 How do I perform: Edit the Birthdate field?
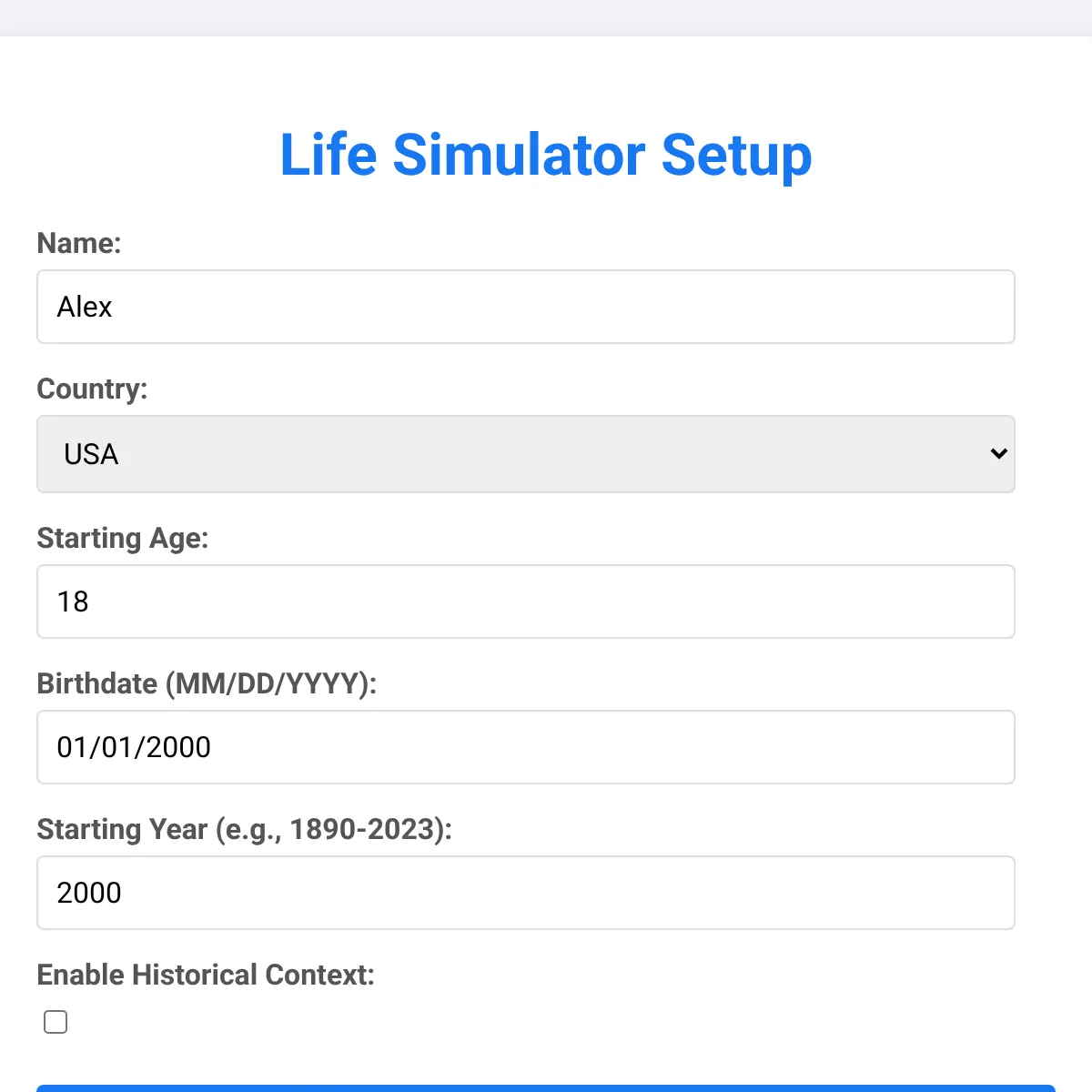pyautogui.click(x=525, y=747)
